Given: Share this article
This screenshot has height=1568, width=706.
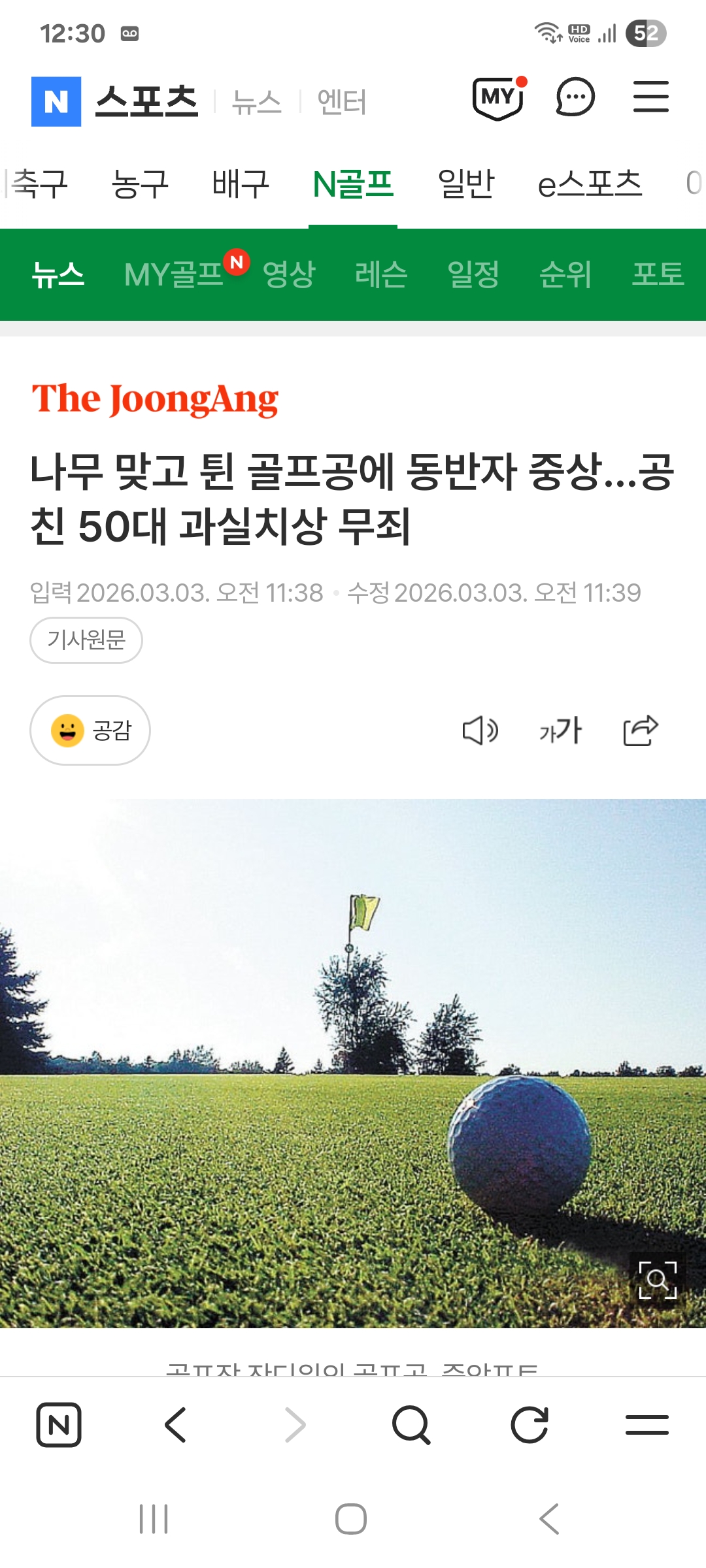Looking at the screenshot, I should coord(641,730).
